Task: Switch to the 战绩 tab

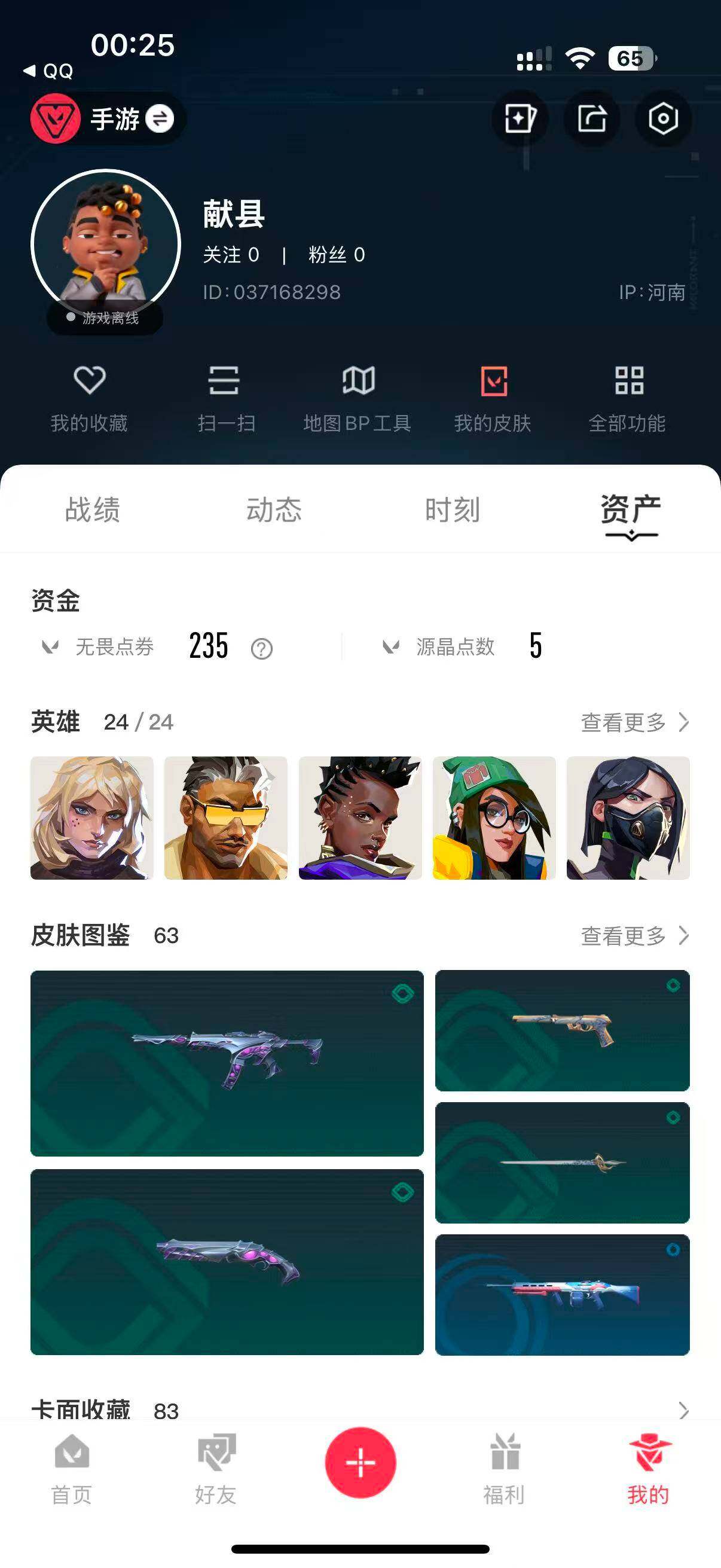Action: pos(93,510)
